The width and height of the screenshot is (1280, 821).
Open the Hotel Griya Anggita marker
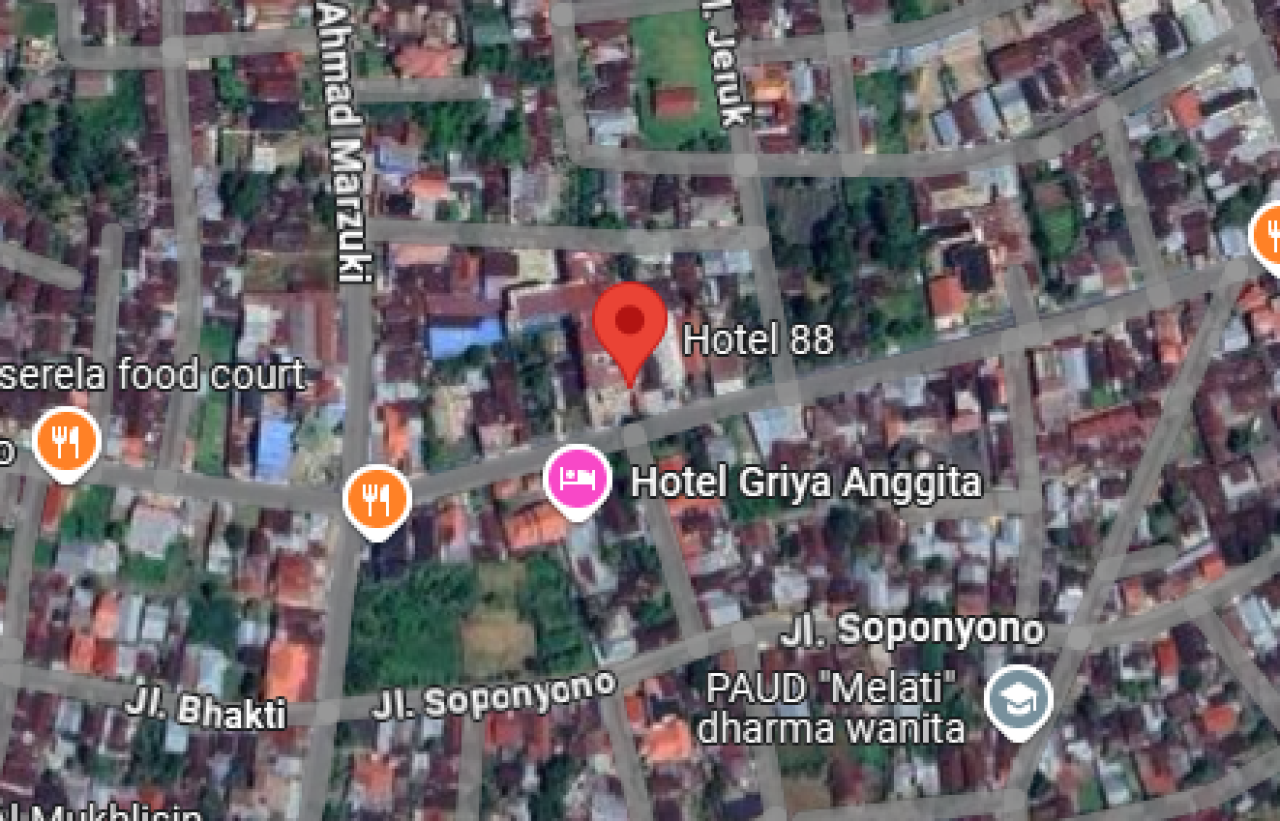577,478
